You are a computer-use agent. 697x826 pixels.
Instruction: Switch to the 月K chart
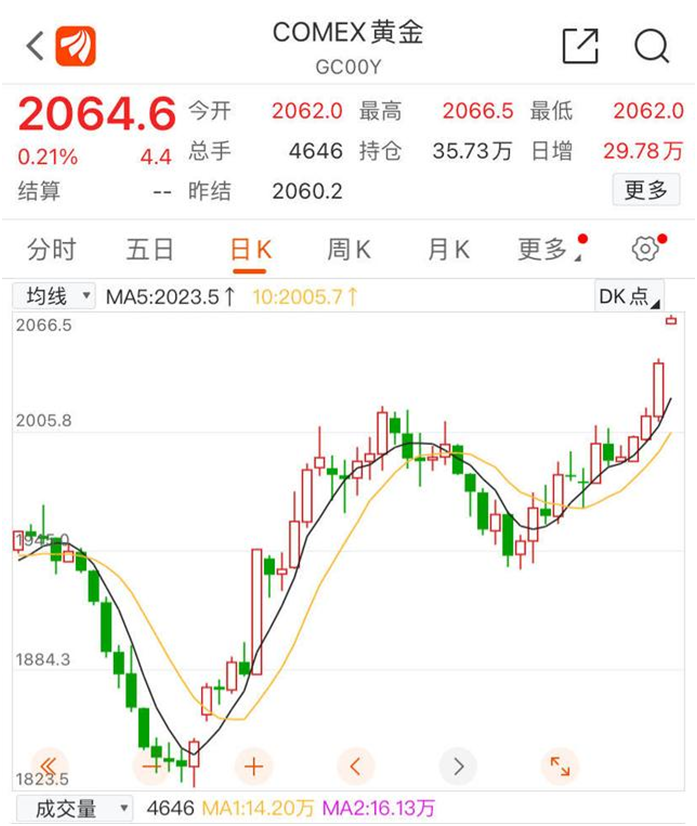(x=448, y=249)
